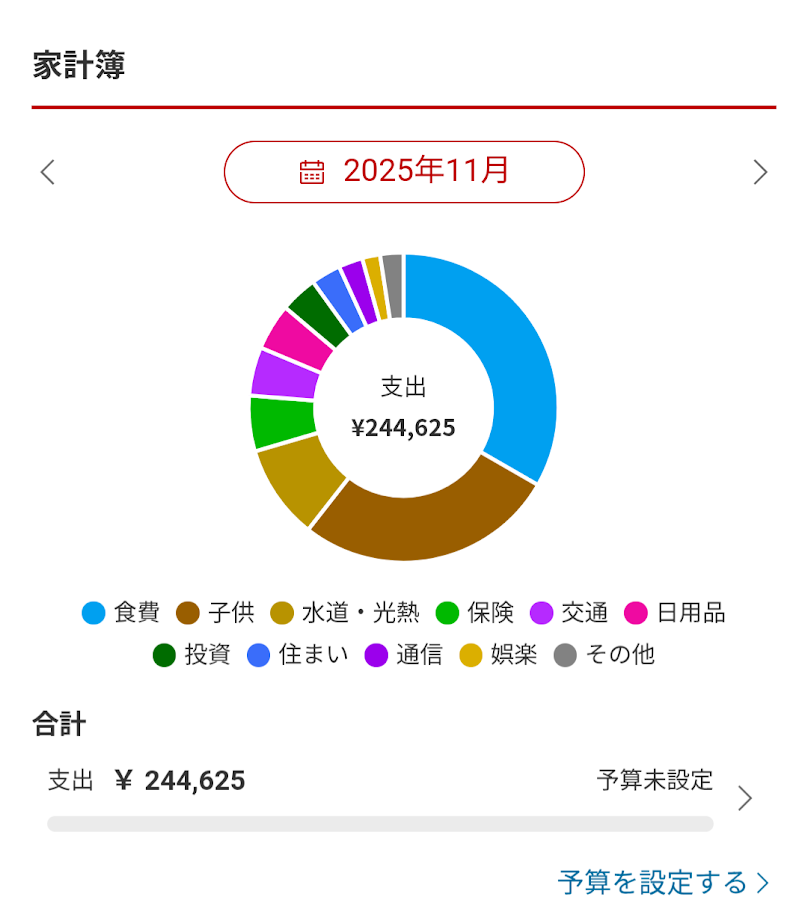
Task: Go to the next month
Action: tap(760, 172)
